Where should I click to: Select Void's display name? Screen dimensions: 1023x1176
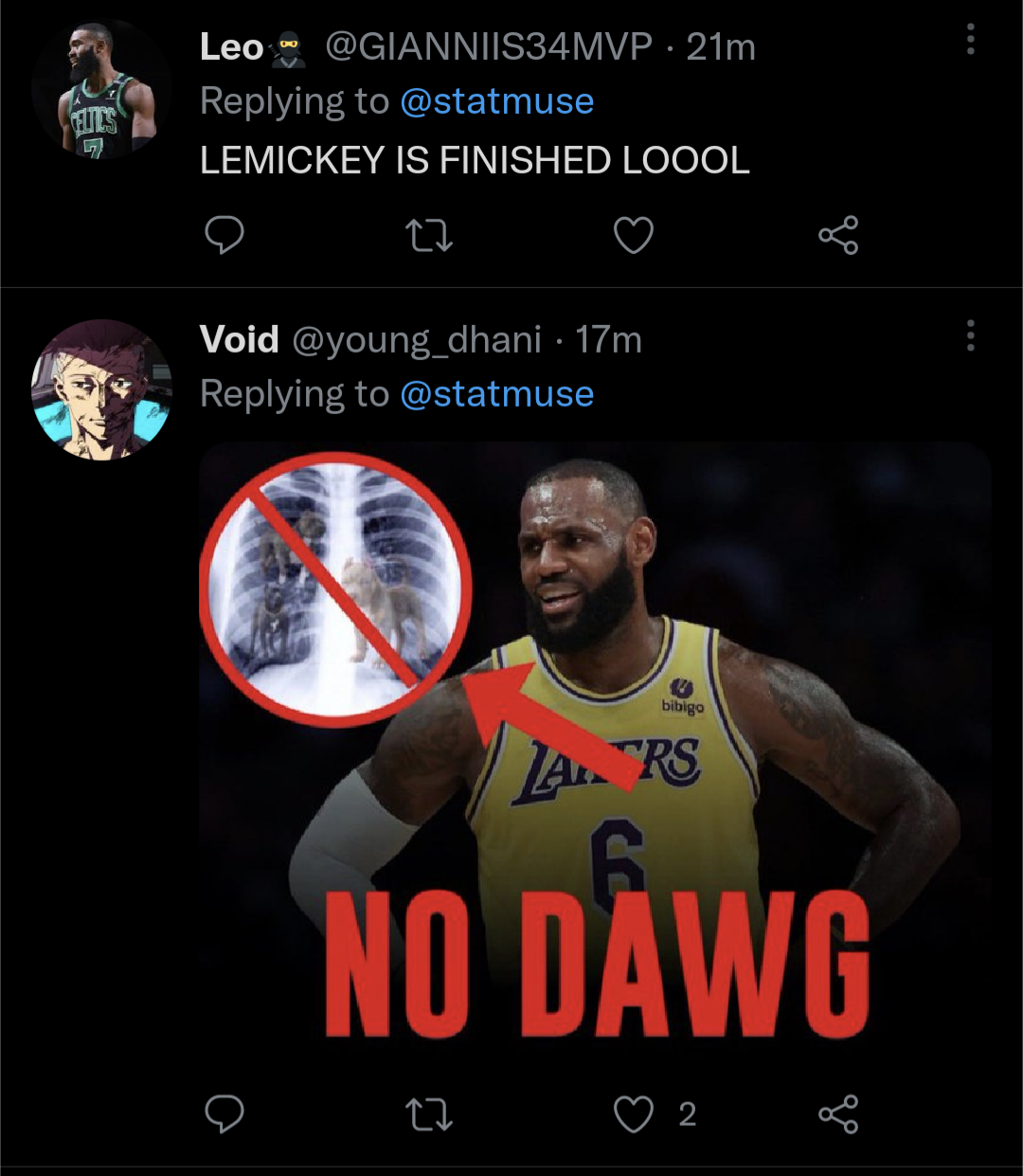click(240, 339)
